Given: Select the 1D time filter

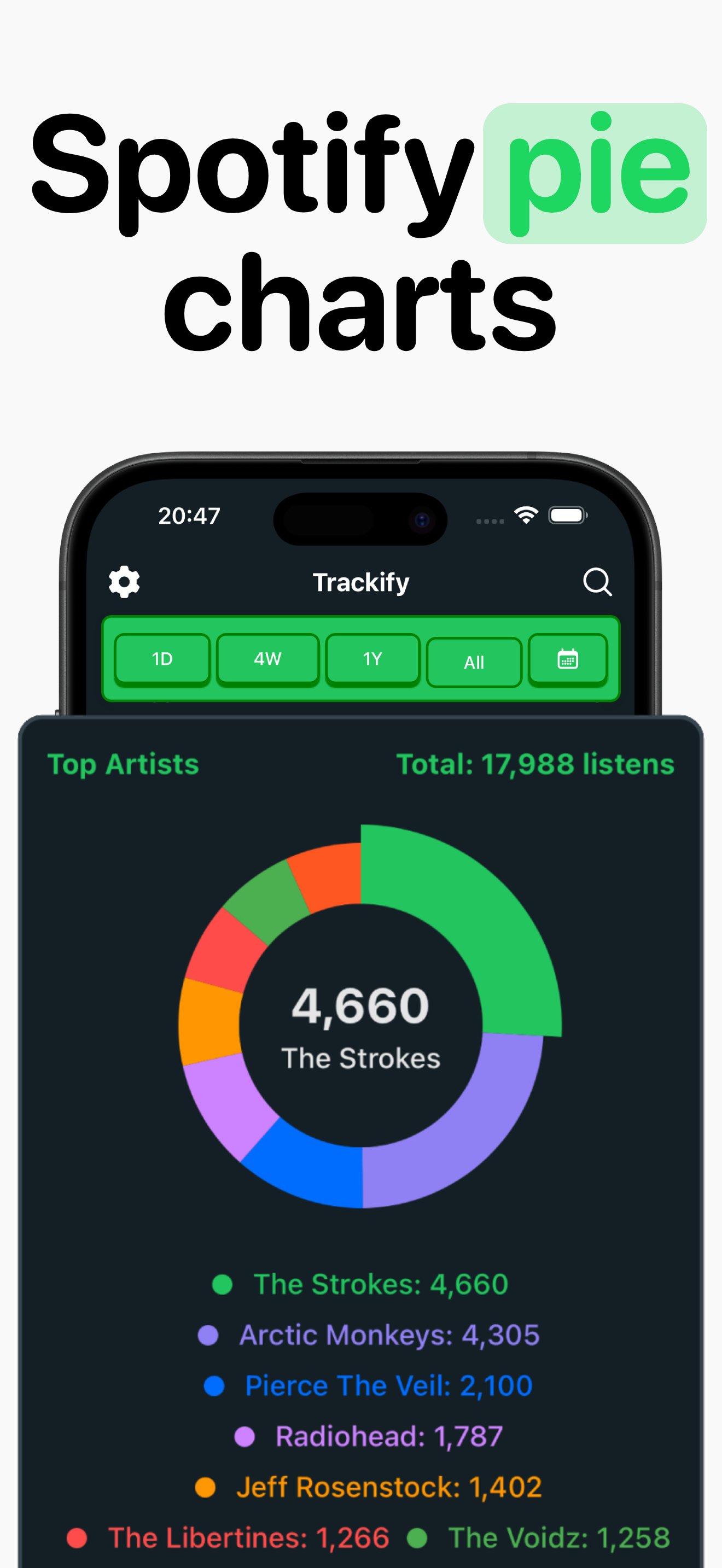Looking at the screenshot, I should pos(162,659).
